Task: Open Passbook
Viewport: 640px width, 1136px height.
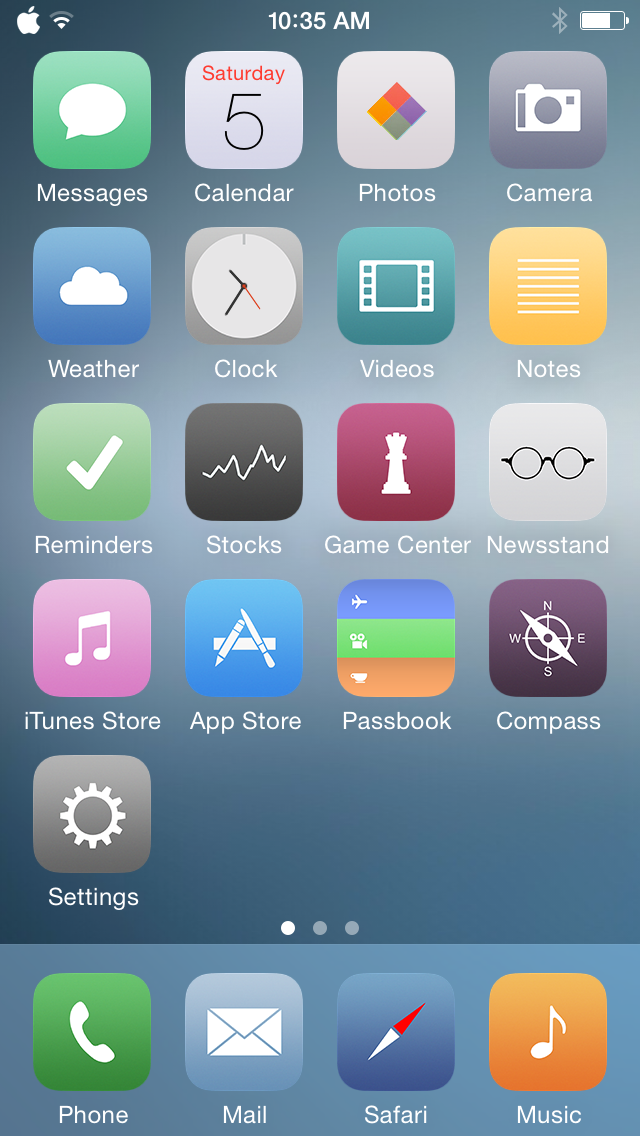Action: (x=396, y=638)
